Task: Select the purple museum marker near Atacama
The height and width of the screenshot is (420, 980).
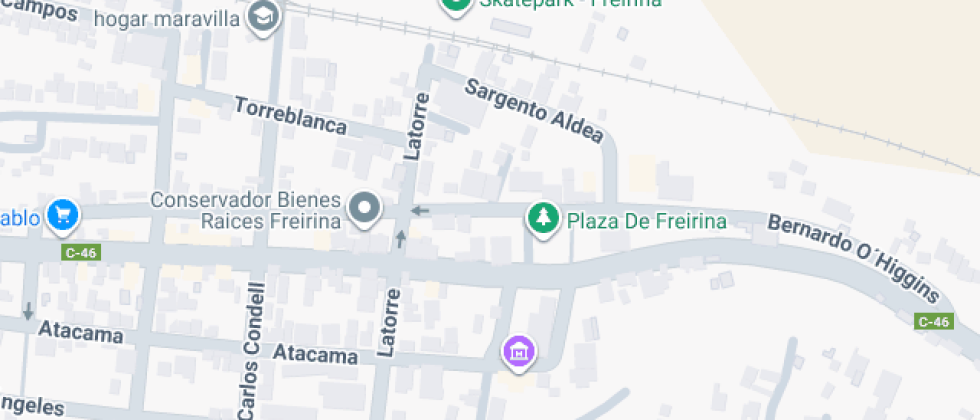Action: click(519, 351)
